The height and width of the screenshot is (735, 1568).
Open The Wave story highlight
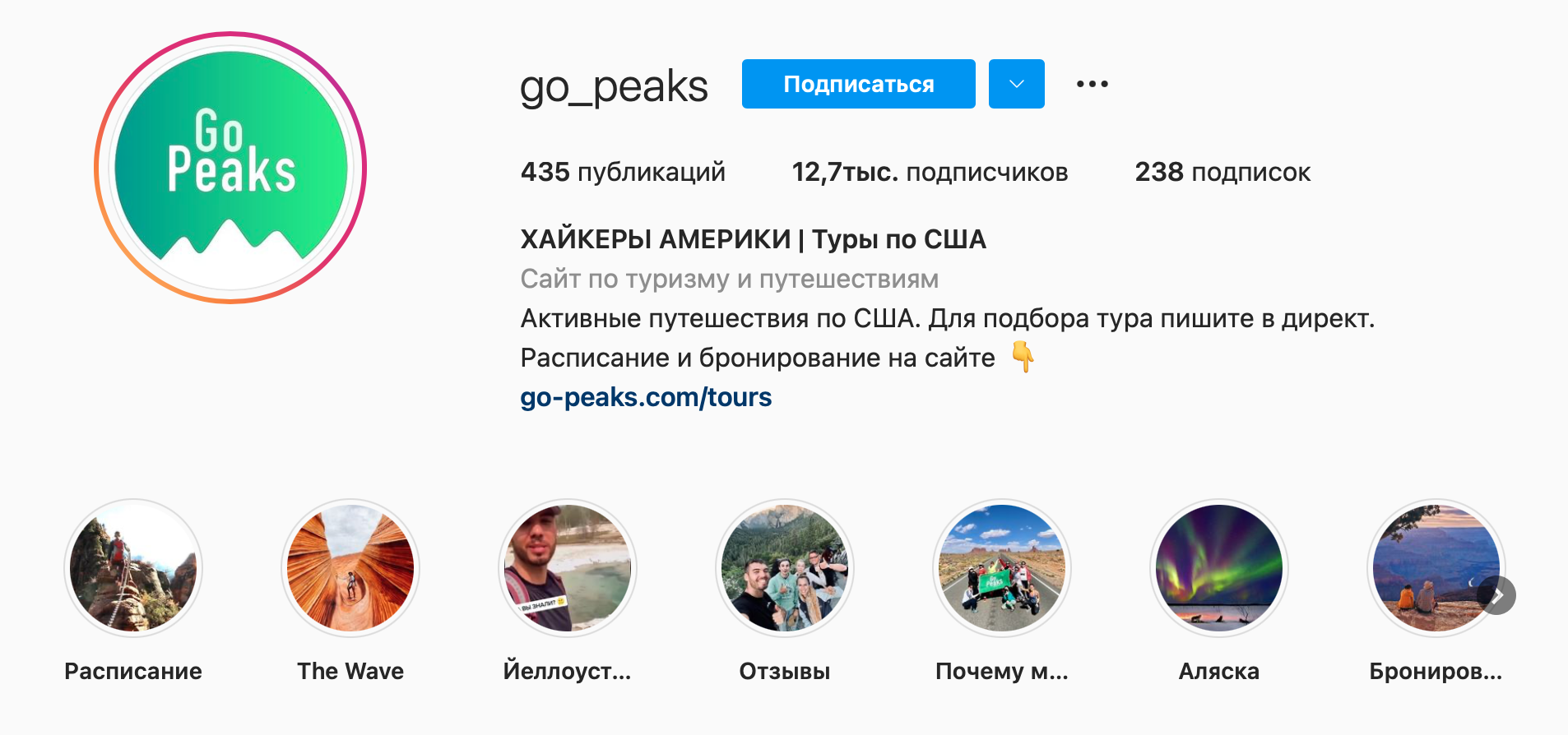(x=350, y=568)
